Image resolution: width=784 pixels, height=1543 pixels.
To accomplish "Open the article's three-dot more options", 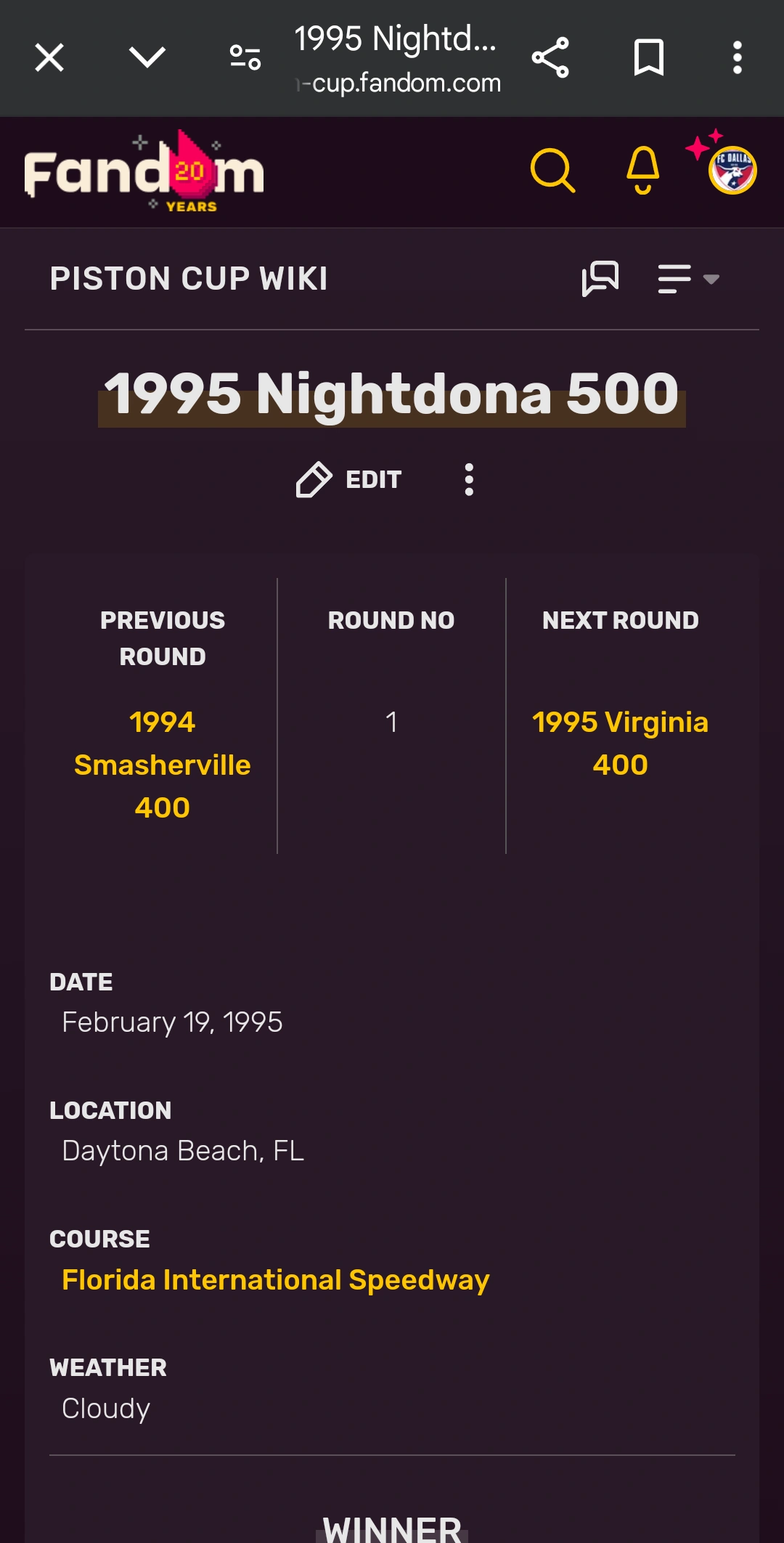I will tap(468, 479).
